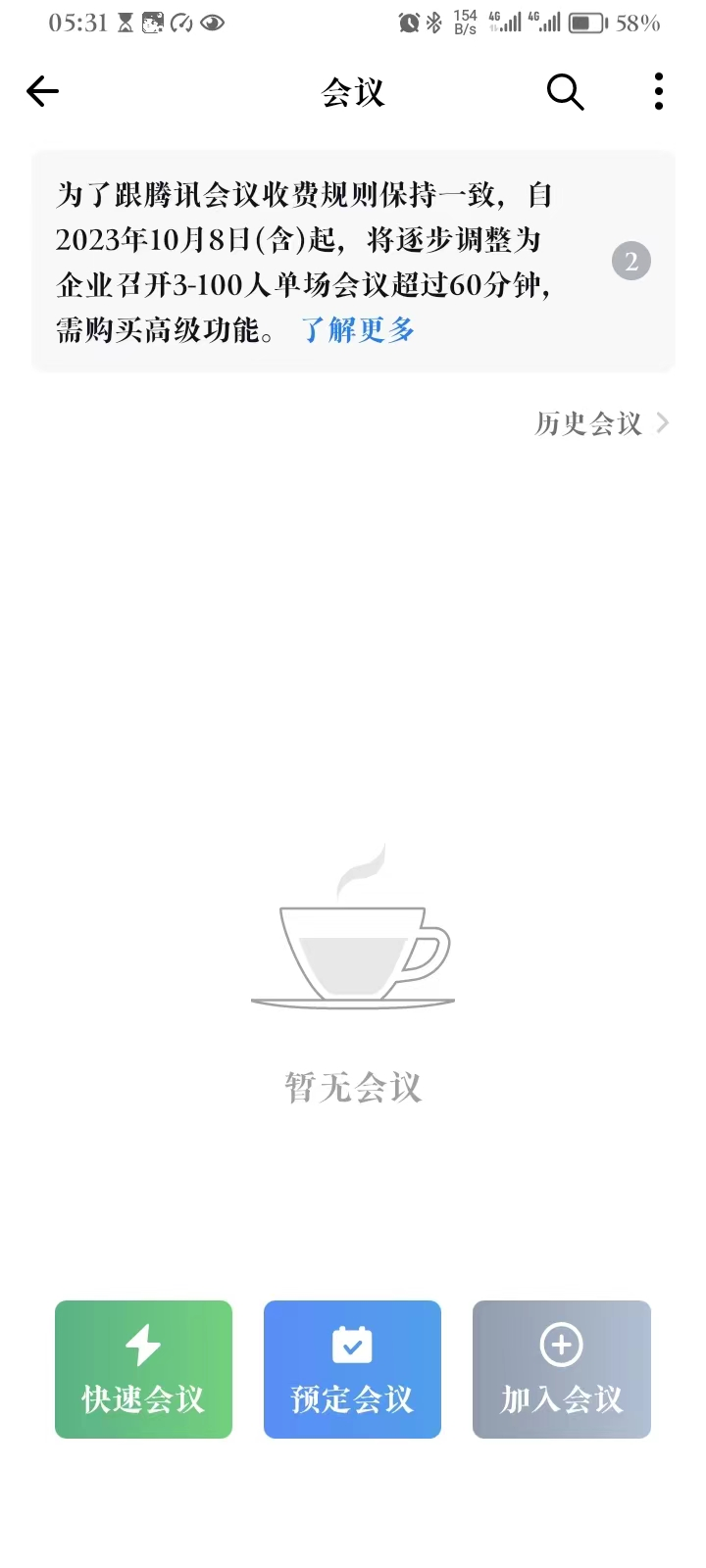This screenshot has height=1568, width=706.
Task: Tap the notice card's number 2 badge
Action: point(631,262)
